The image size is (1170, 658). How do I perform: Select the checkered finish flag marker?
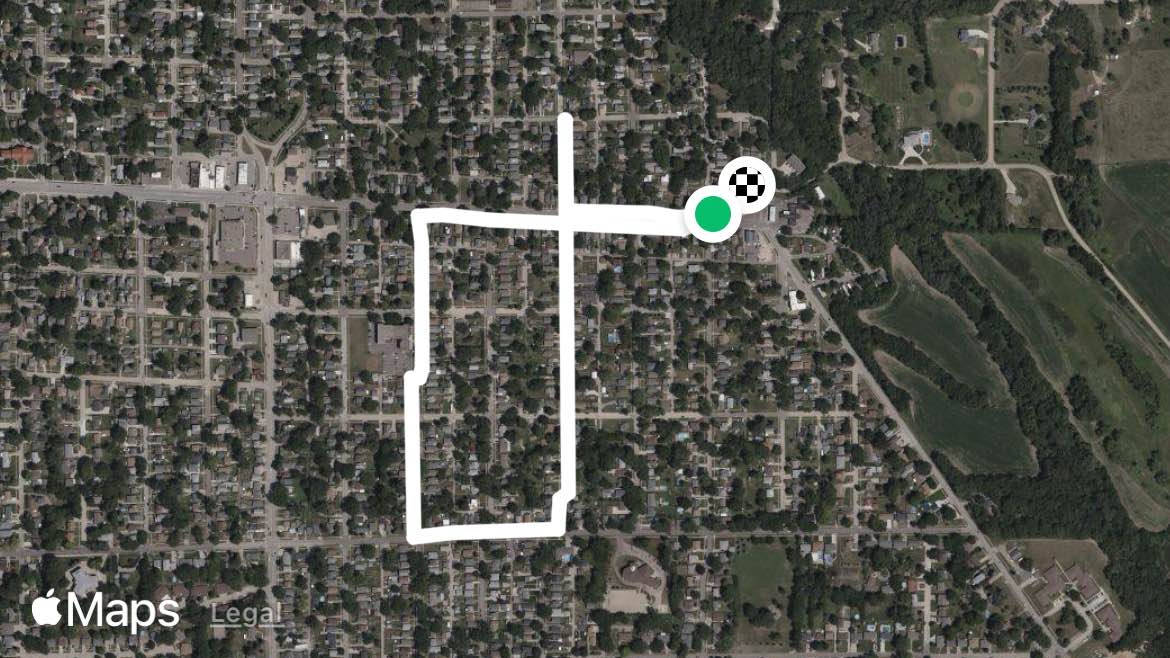click(748, 185)
